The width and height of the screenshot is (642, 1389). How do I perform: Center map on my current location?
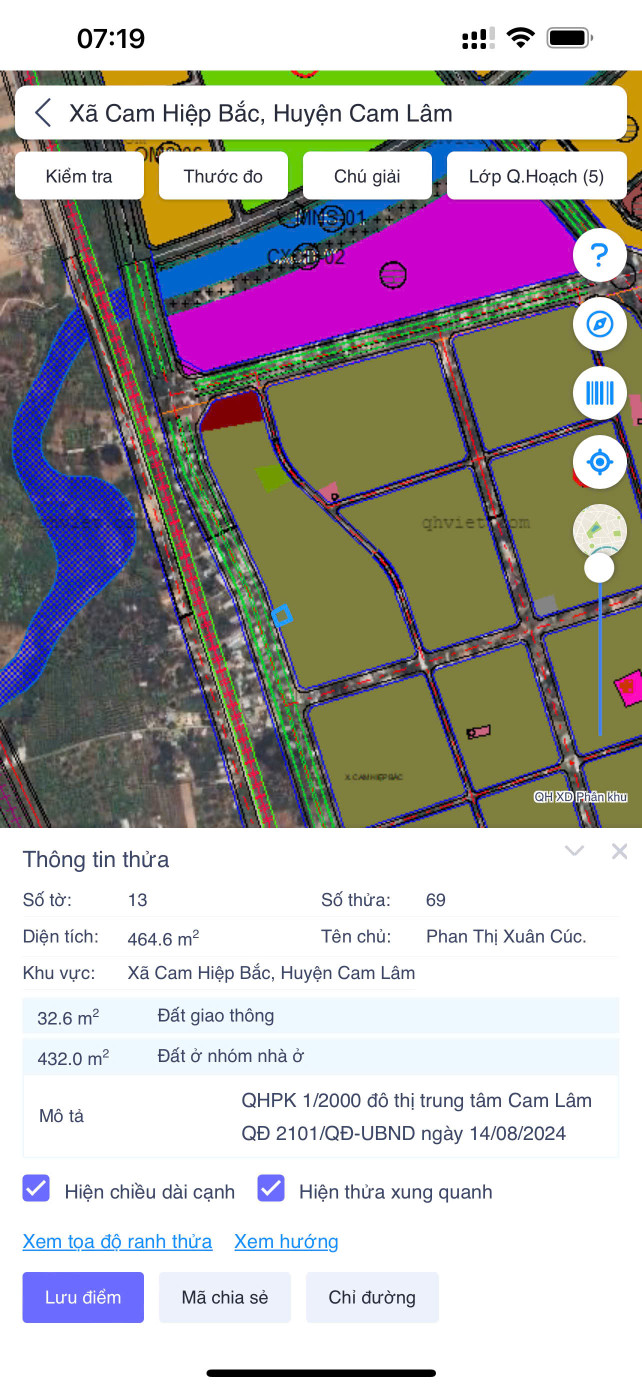pos(599,462)
